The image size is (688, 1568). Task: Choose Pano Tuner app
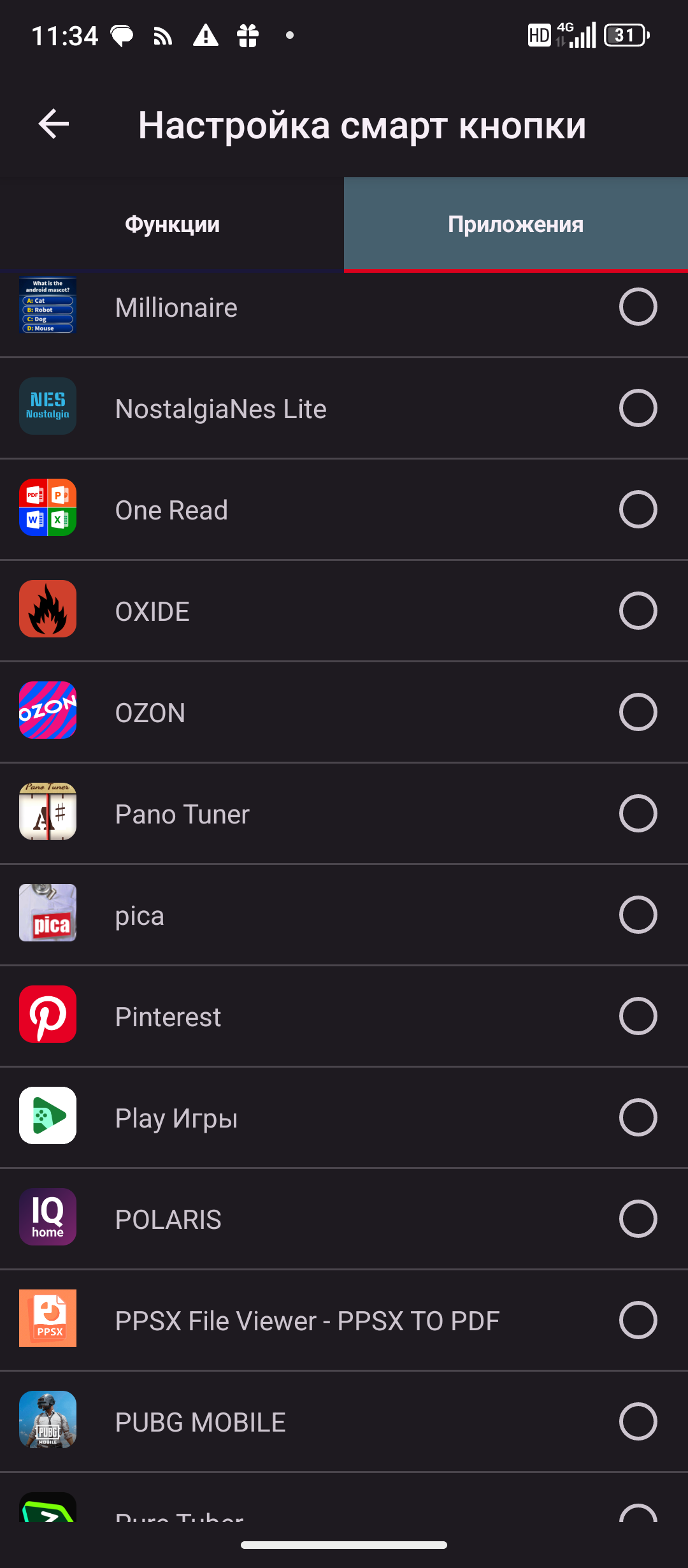click(638, 814)
